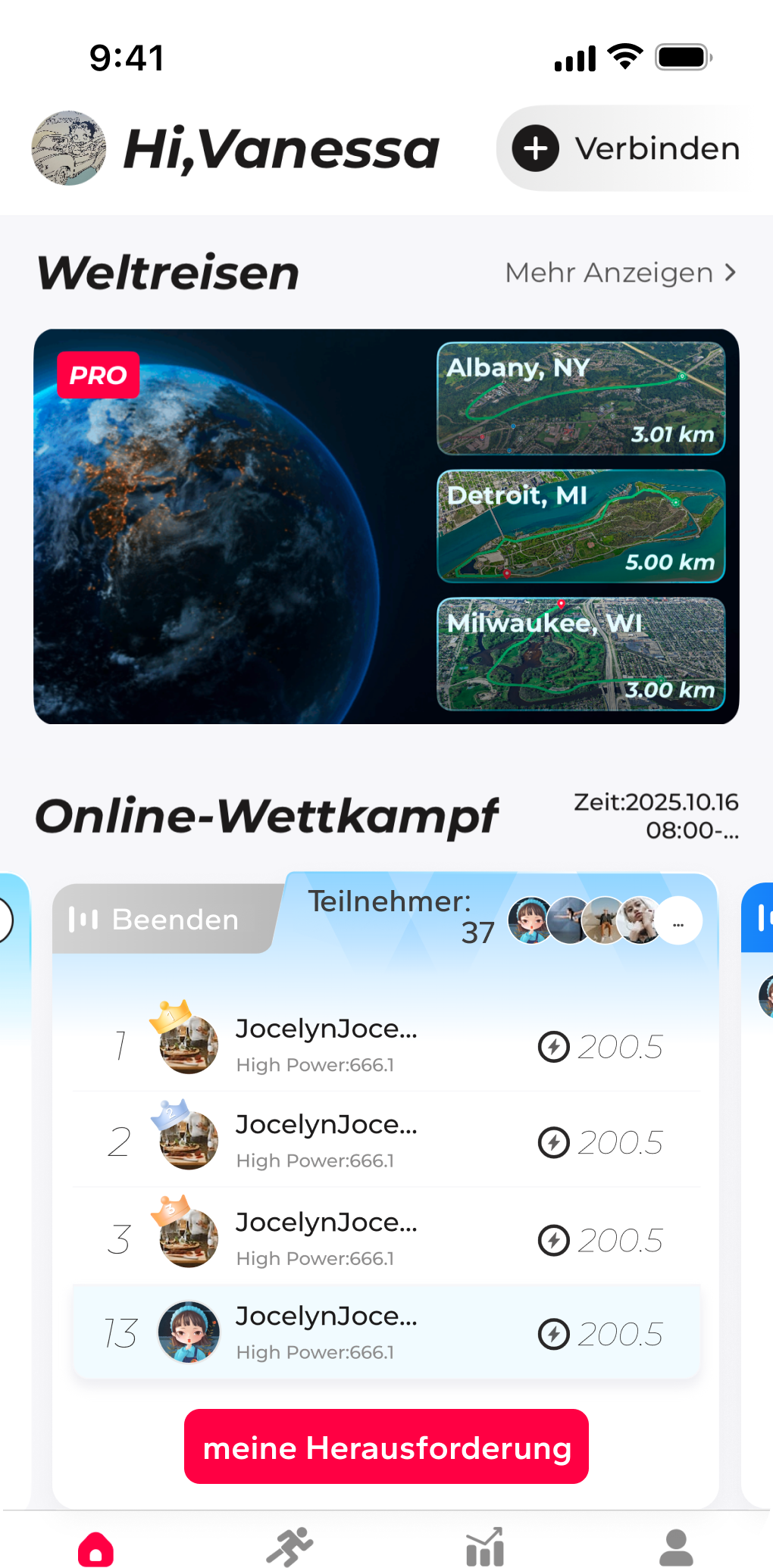The width and height of the screenshot is (773, 1568).
Task: View the rank 2 leaderboard entry
Action: [x=386, y=1142]
